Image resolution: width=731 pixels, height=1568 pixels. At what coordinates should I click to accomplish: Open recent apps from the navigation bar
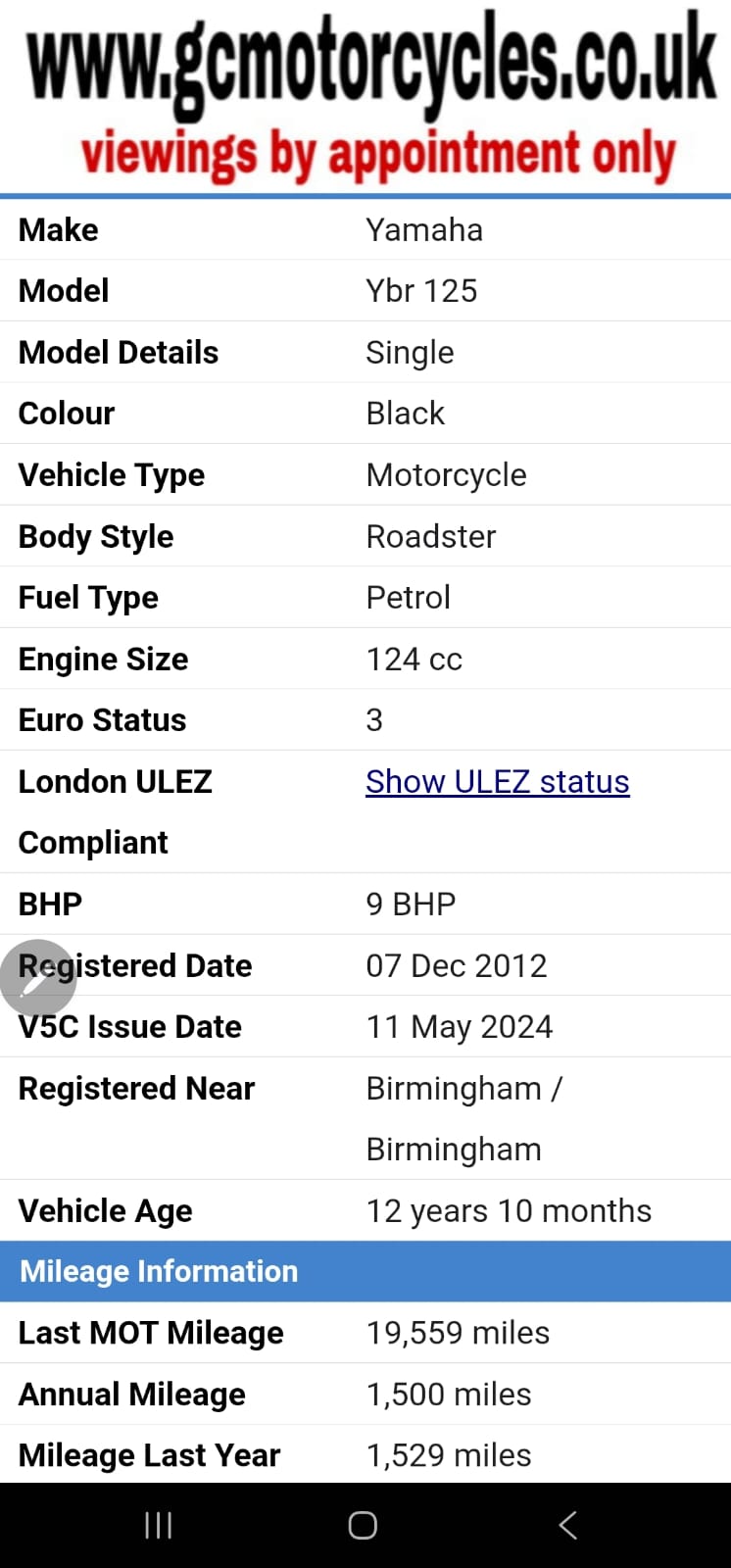[x=159, y=1525]
